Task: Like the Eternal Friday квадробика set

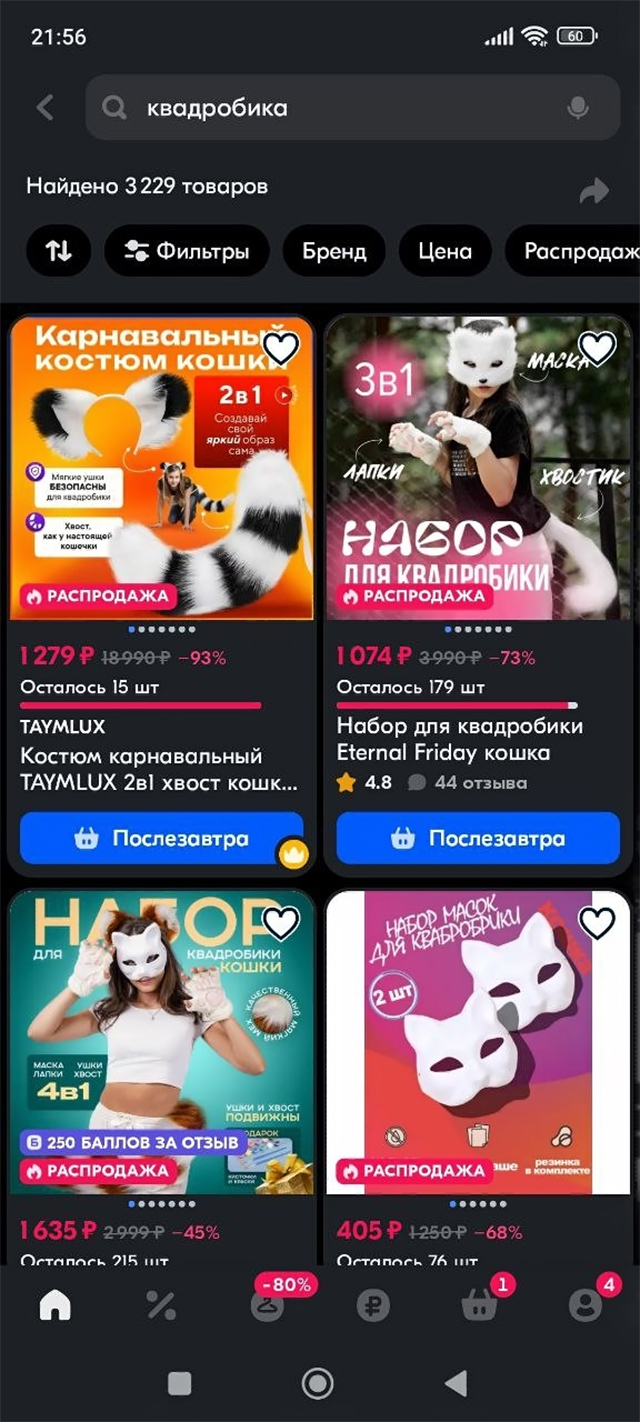Action: (597, 348)
